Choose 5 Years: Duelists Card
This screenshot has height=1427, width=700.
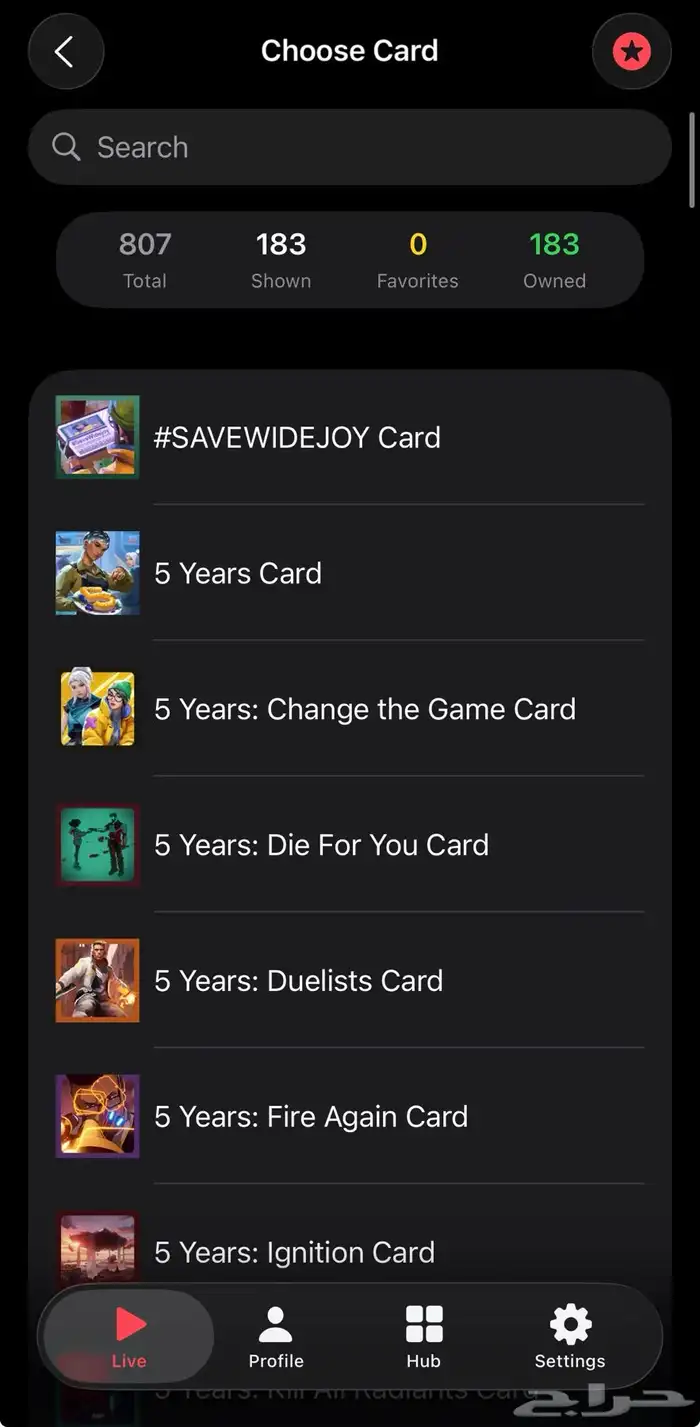pyautogui.click(x=350, y=981)
